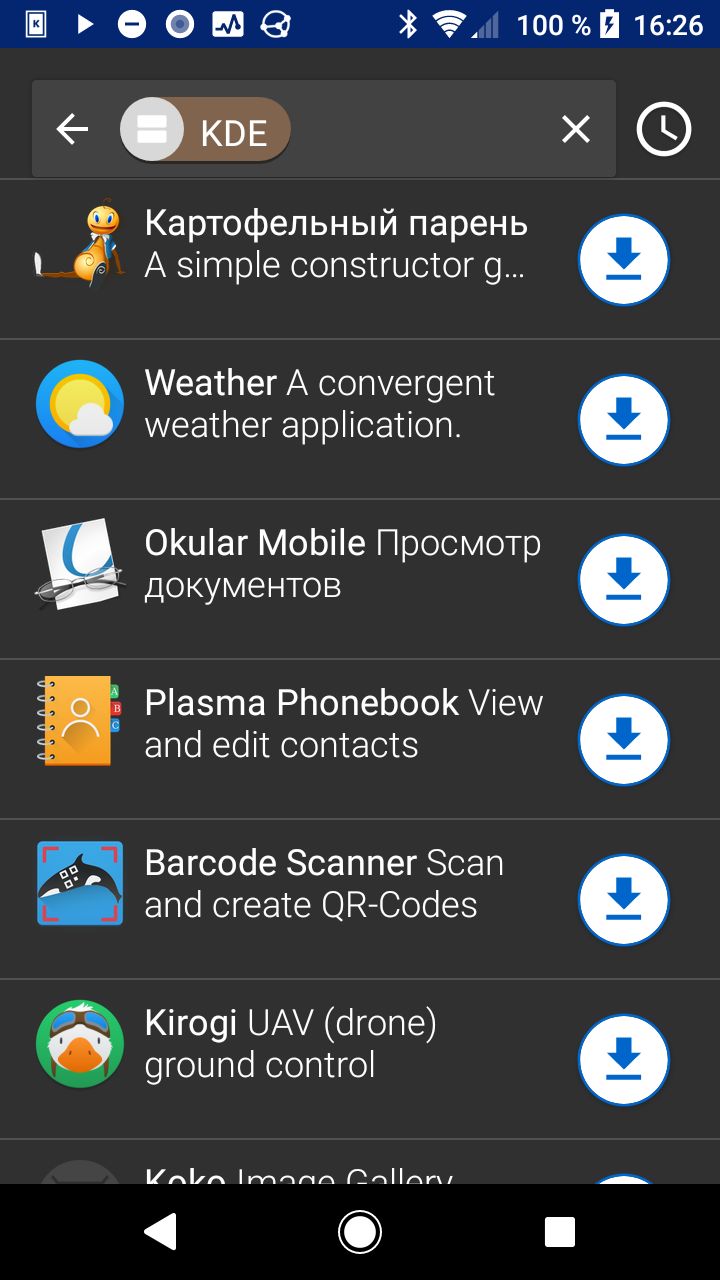
Task: Tap the KDE repository filter chip
Action: pos(205,130)
